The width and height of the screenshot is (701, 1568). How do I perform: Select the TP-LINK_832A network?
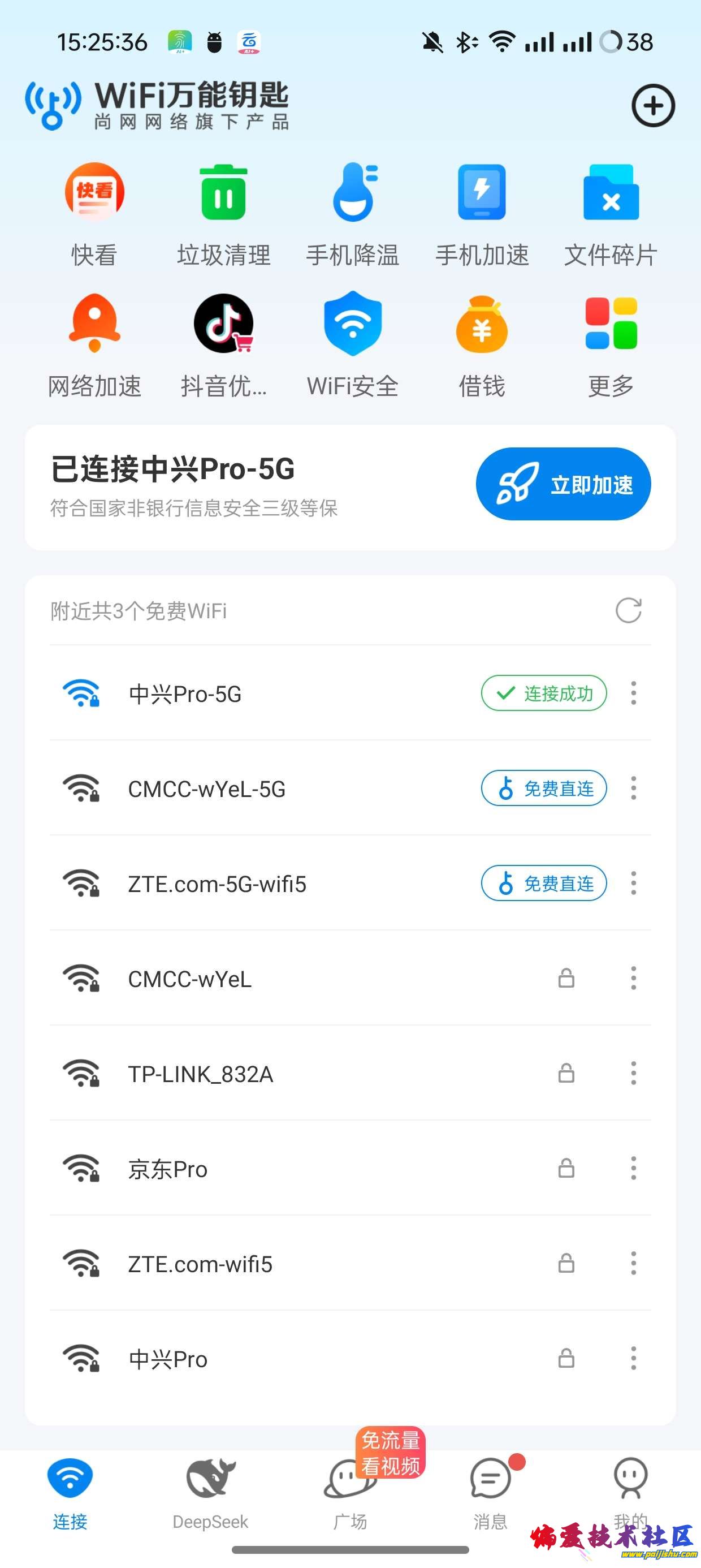(x=201, y=1074)
